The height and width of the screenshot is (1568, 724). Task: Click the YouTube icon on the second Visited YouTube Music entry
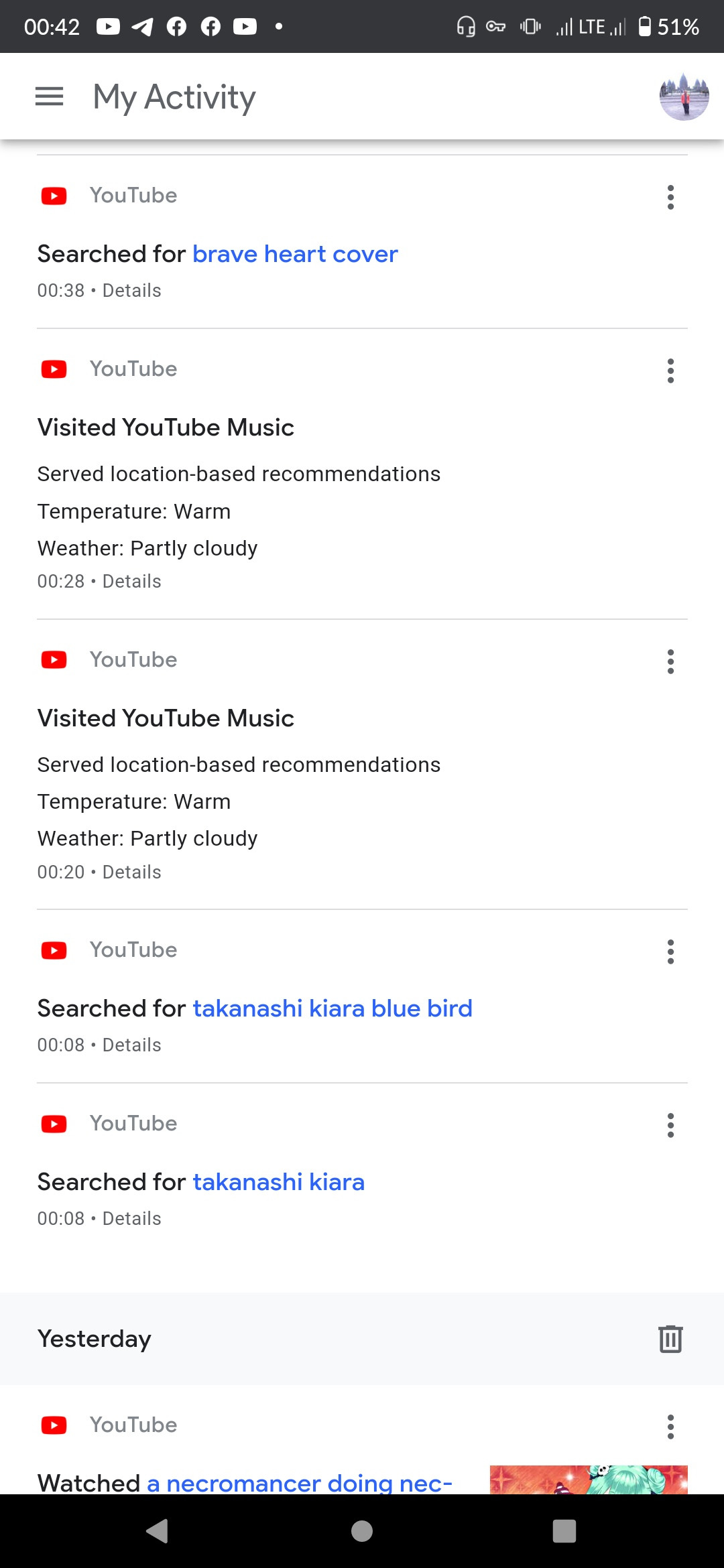53,659
